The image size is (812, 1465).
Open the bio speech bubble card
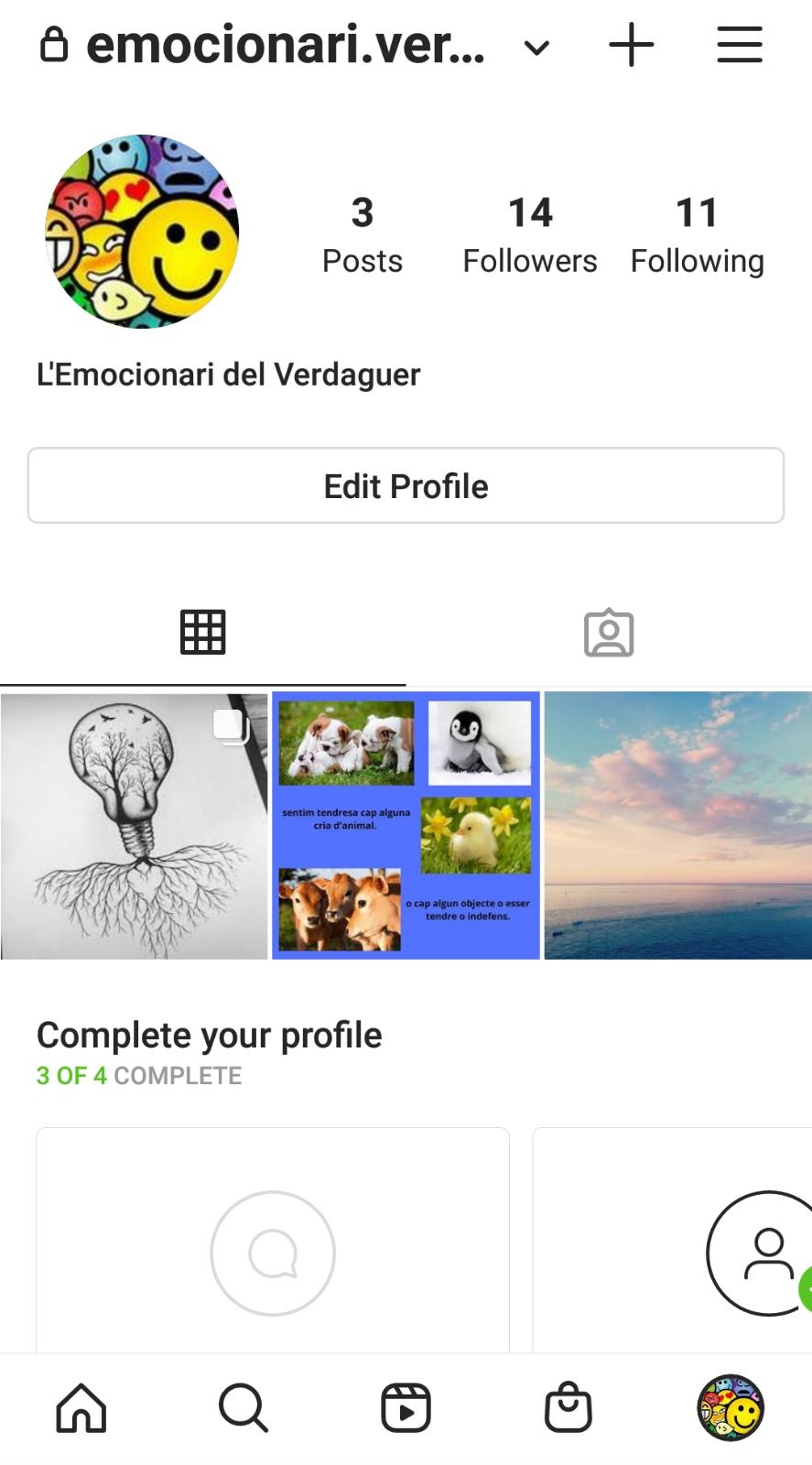[x=273, y=1253]
